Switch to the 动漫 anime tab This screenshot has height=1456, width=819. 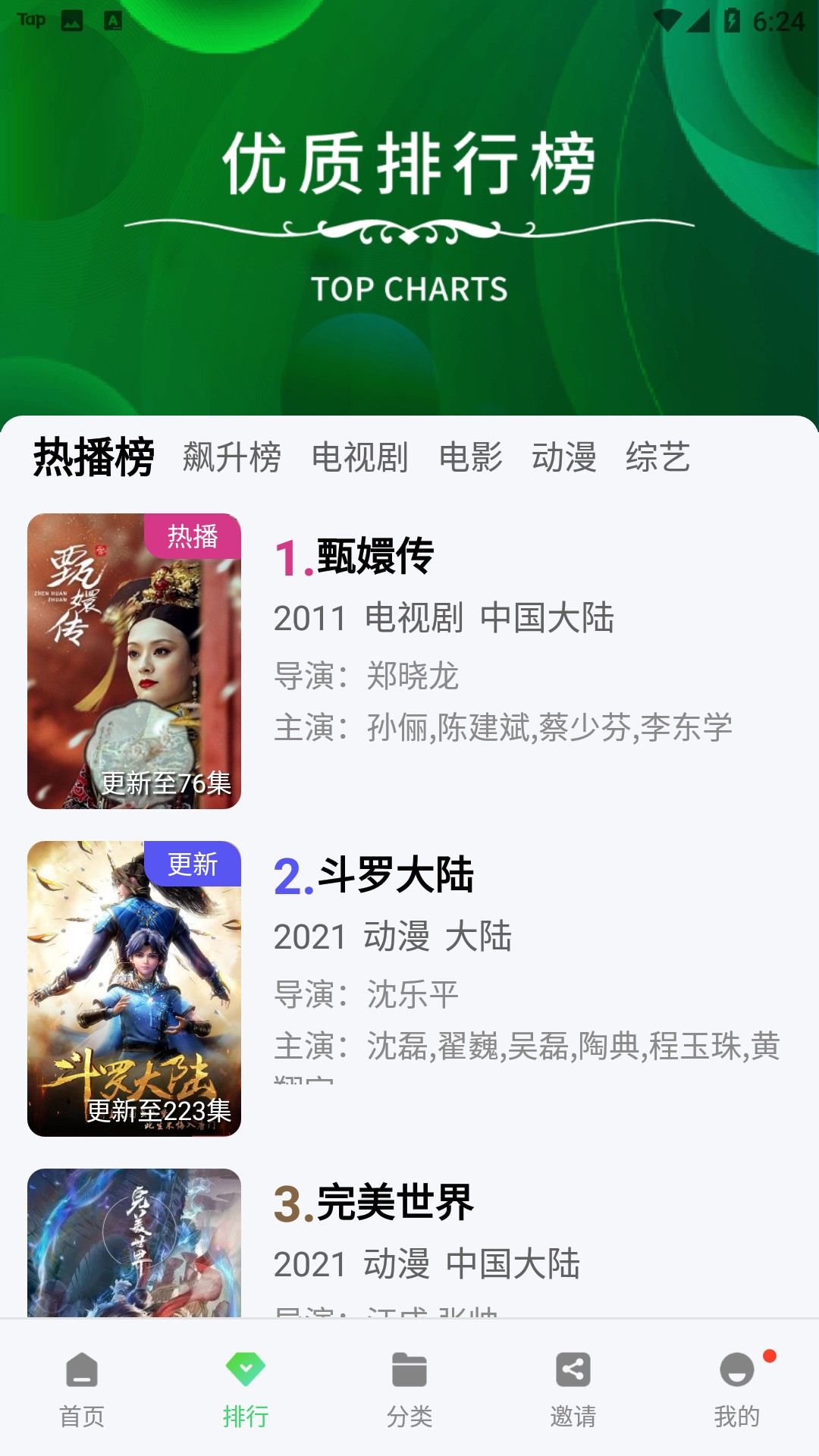click(566, 456)
